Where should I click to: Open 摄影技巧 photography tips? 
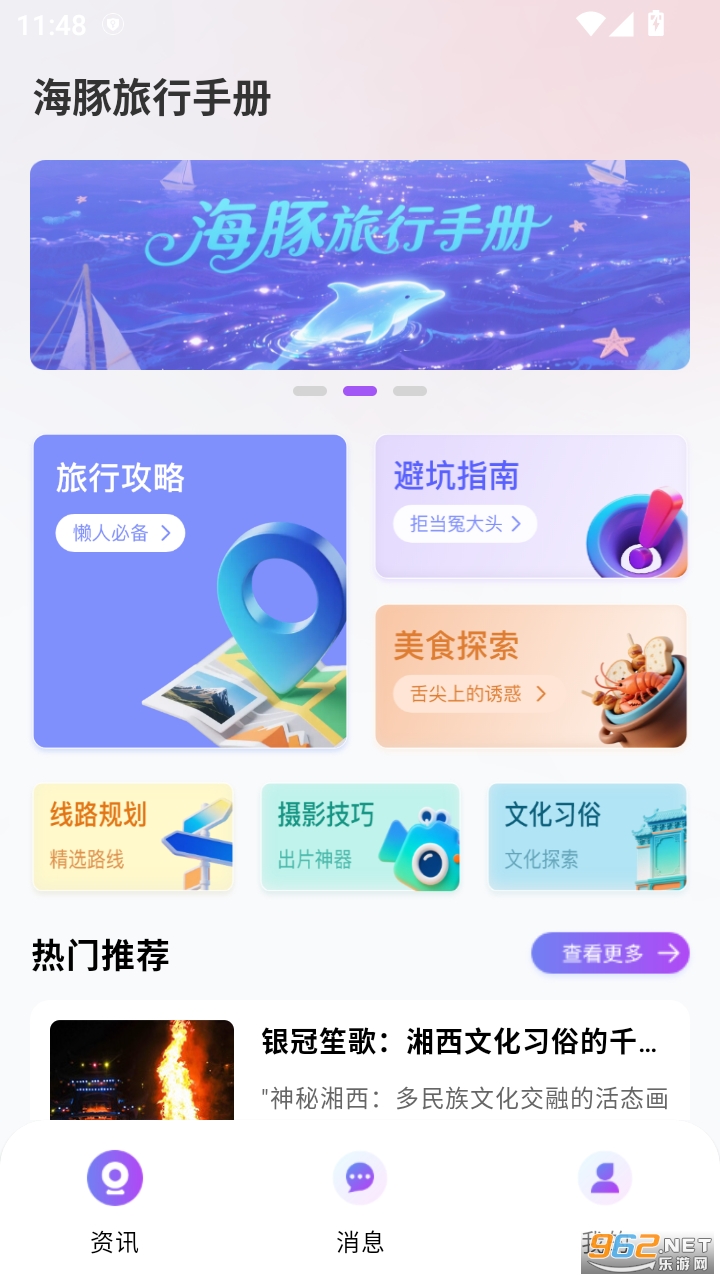361,837
